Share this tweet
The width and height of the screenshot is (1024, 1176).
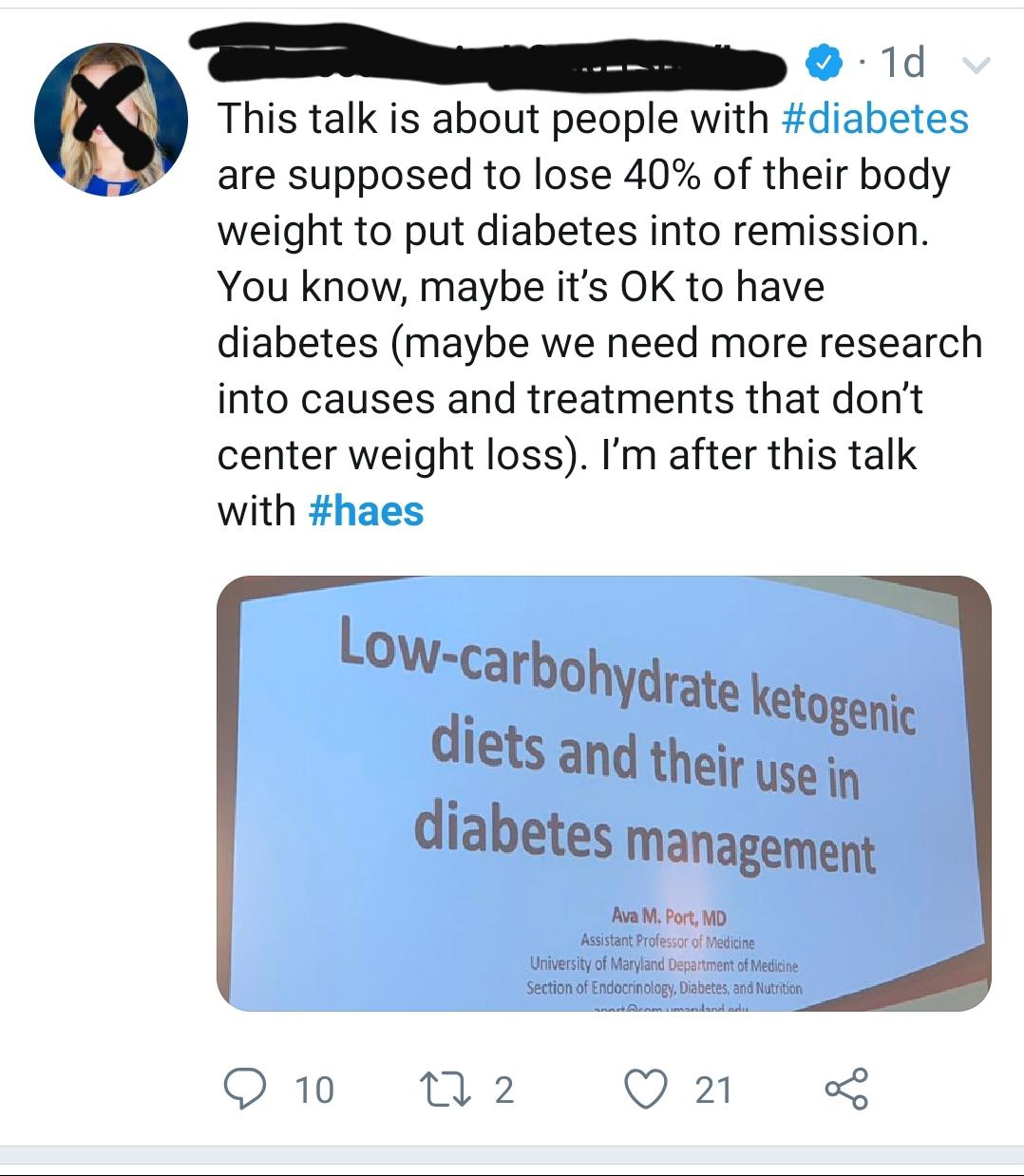click(845, 1089)
